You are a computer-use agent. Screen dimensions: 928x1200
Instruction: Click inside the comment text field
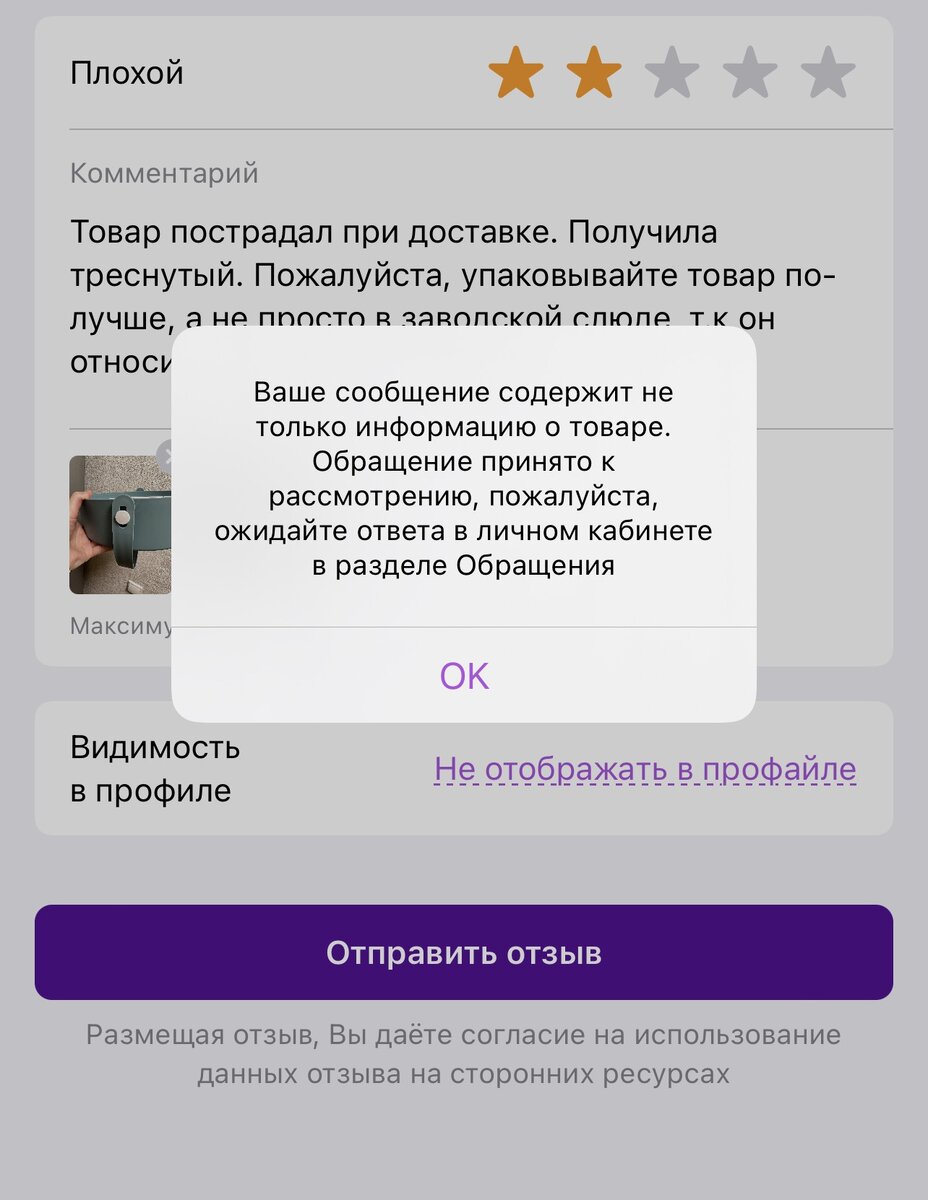pos(400,260)
